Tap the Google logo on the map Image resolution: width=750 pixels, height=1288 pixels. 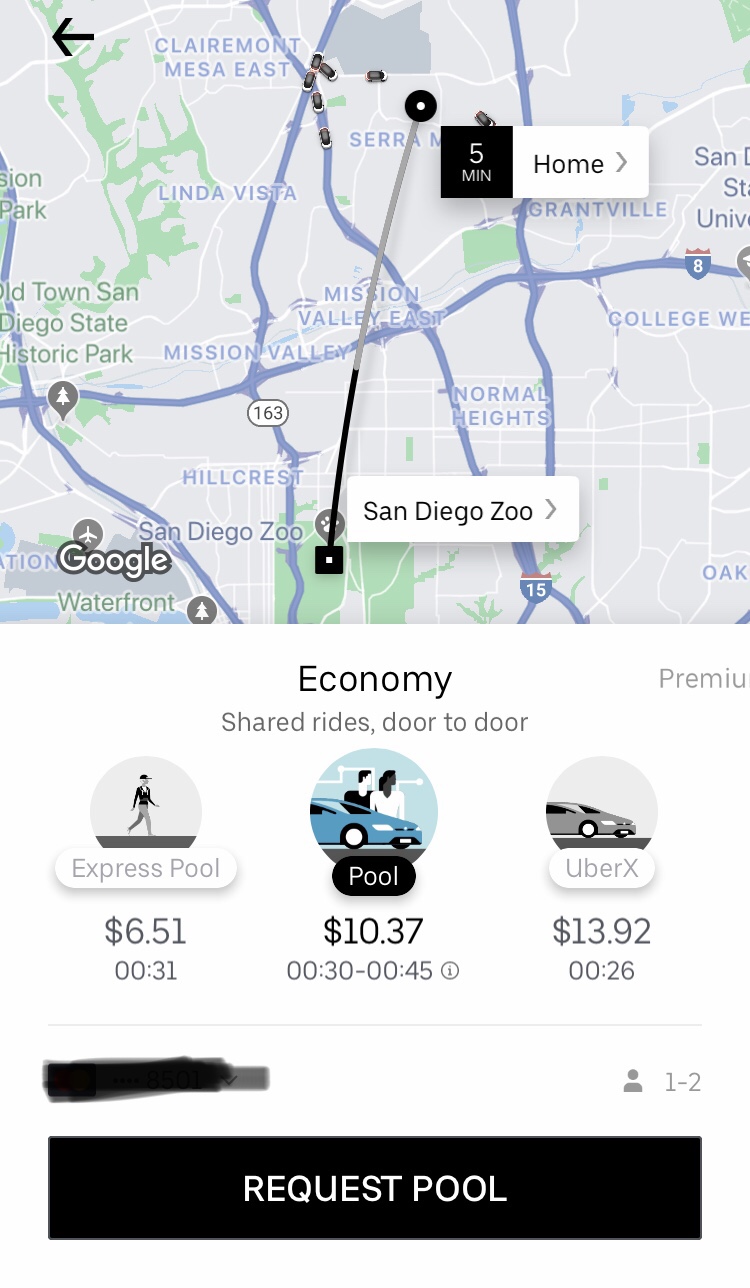113,561
